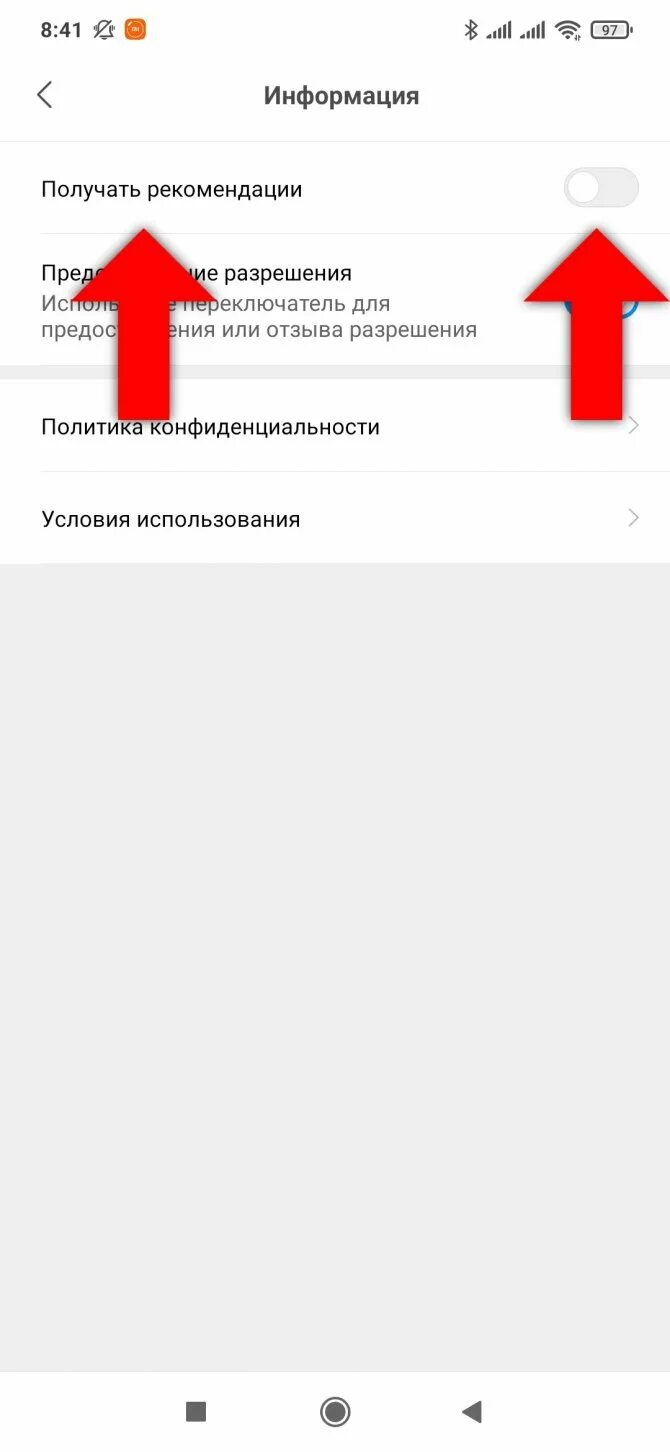Toggle the Получать рекомендации switch

601,188
